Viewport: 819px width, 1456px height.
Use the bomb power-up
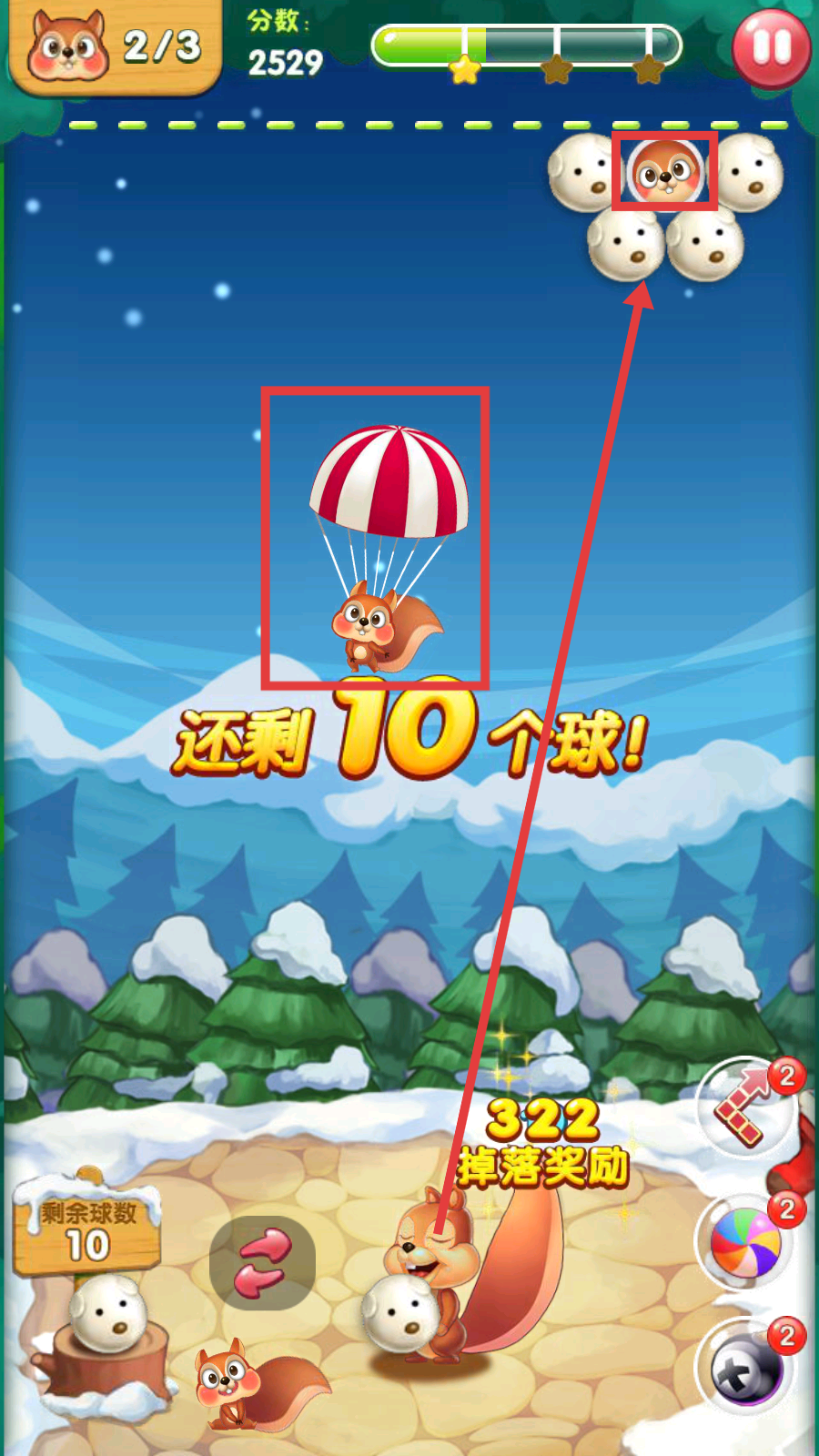point(746,1366)
